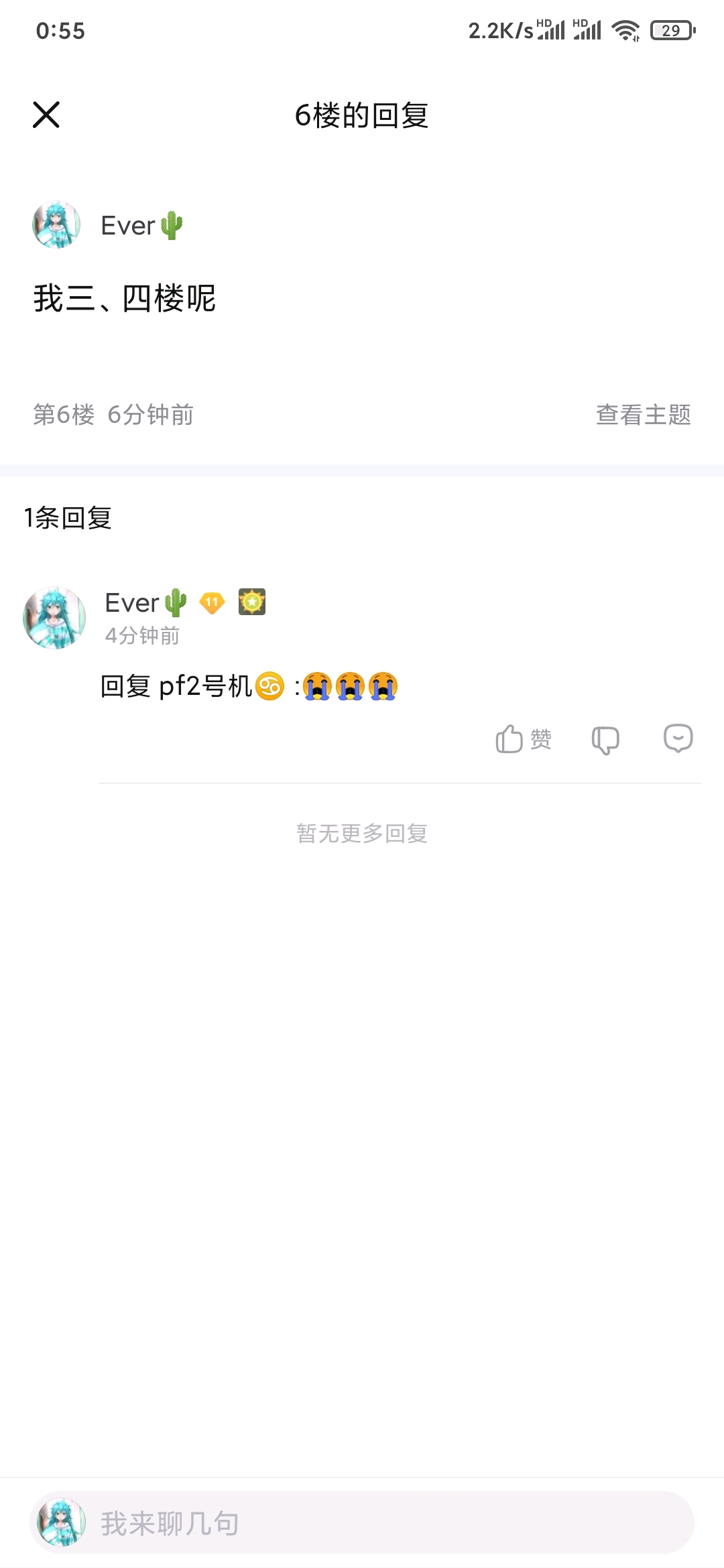Open the floor poster Ever's avatar at top
The image size is (724, 1568).
[56, 224]
